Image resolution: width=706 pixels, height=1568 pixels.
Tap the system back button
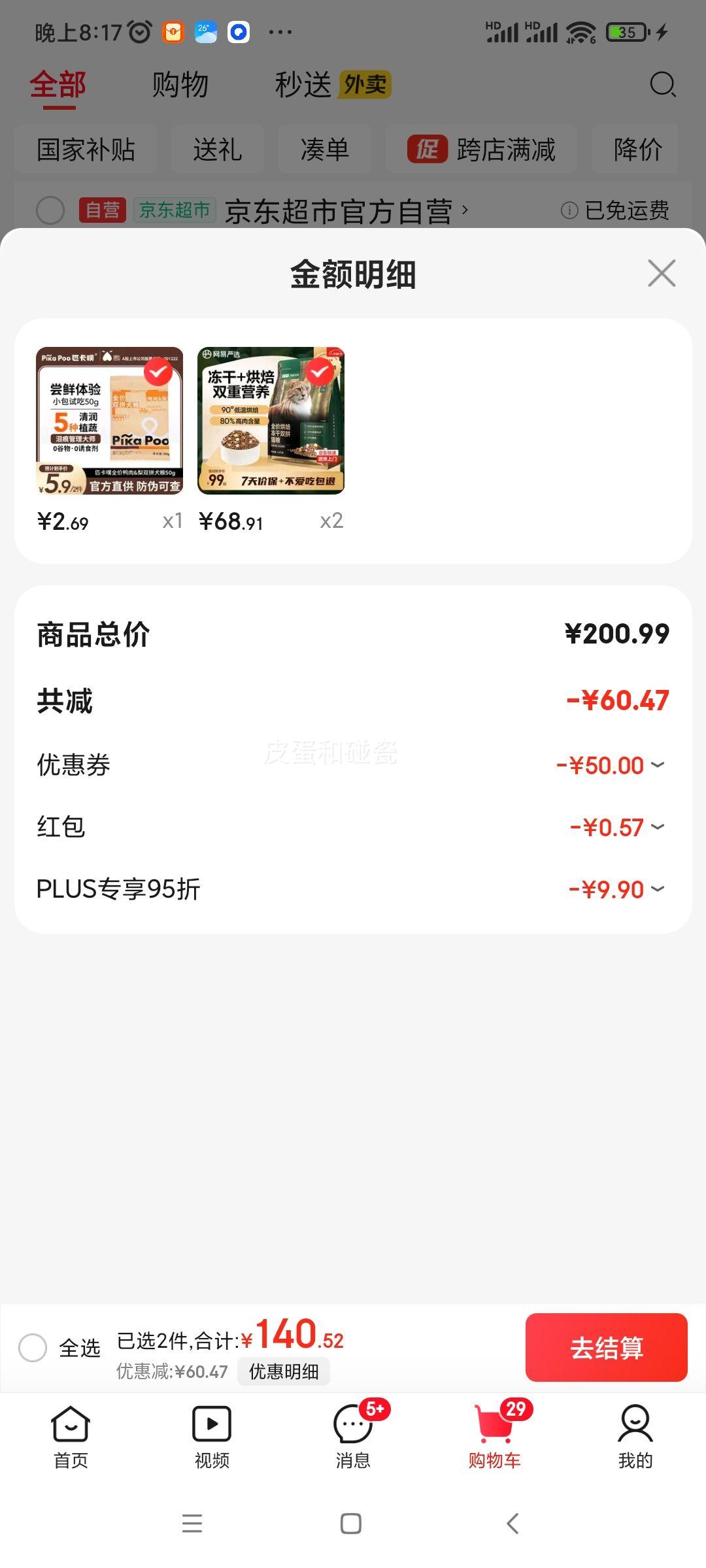[x=513, y=1524]
